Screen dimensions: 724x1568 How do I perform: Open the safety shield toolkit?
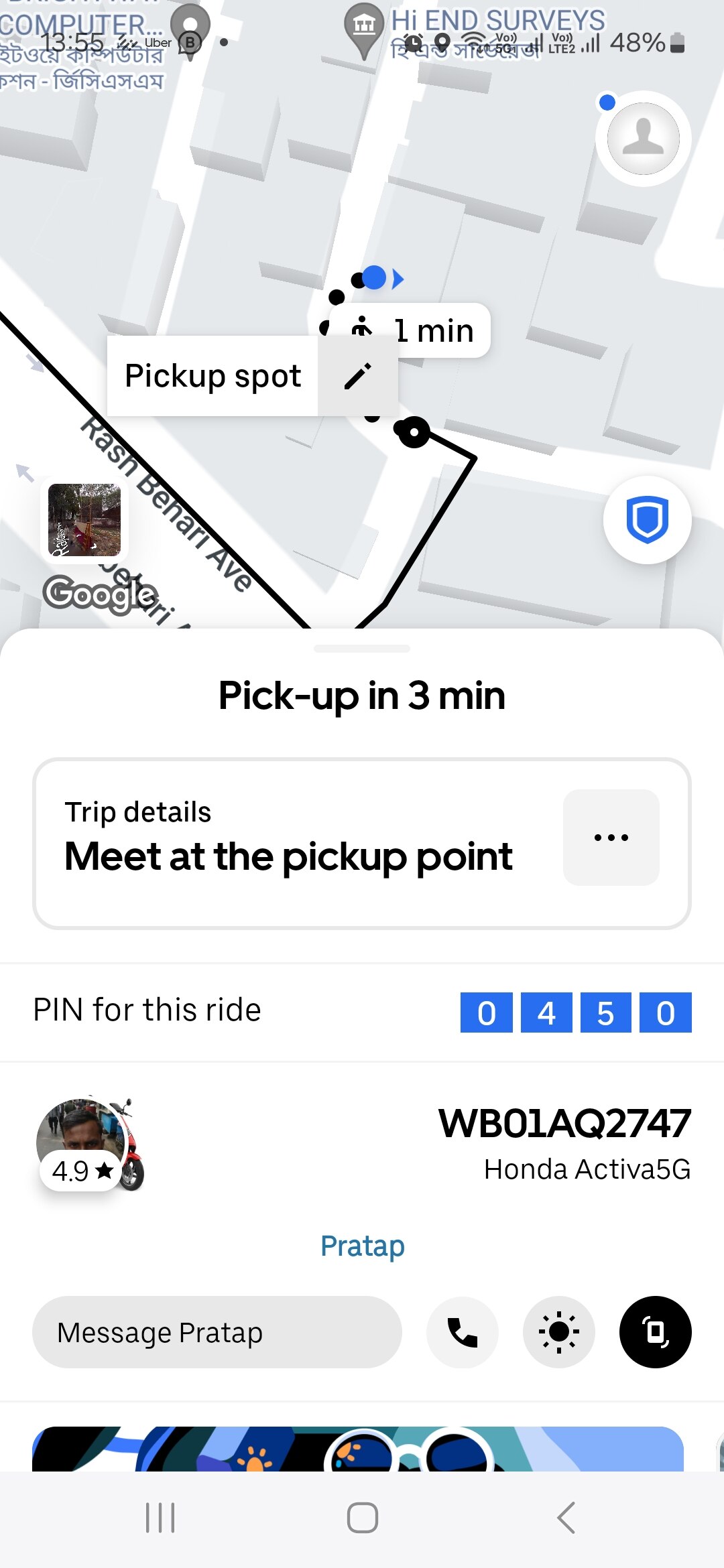[x=647, y=520]
